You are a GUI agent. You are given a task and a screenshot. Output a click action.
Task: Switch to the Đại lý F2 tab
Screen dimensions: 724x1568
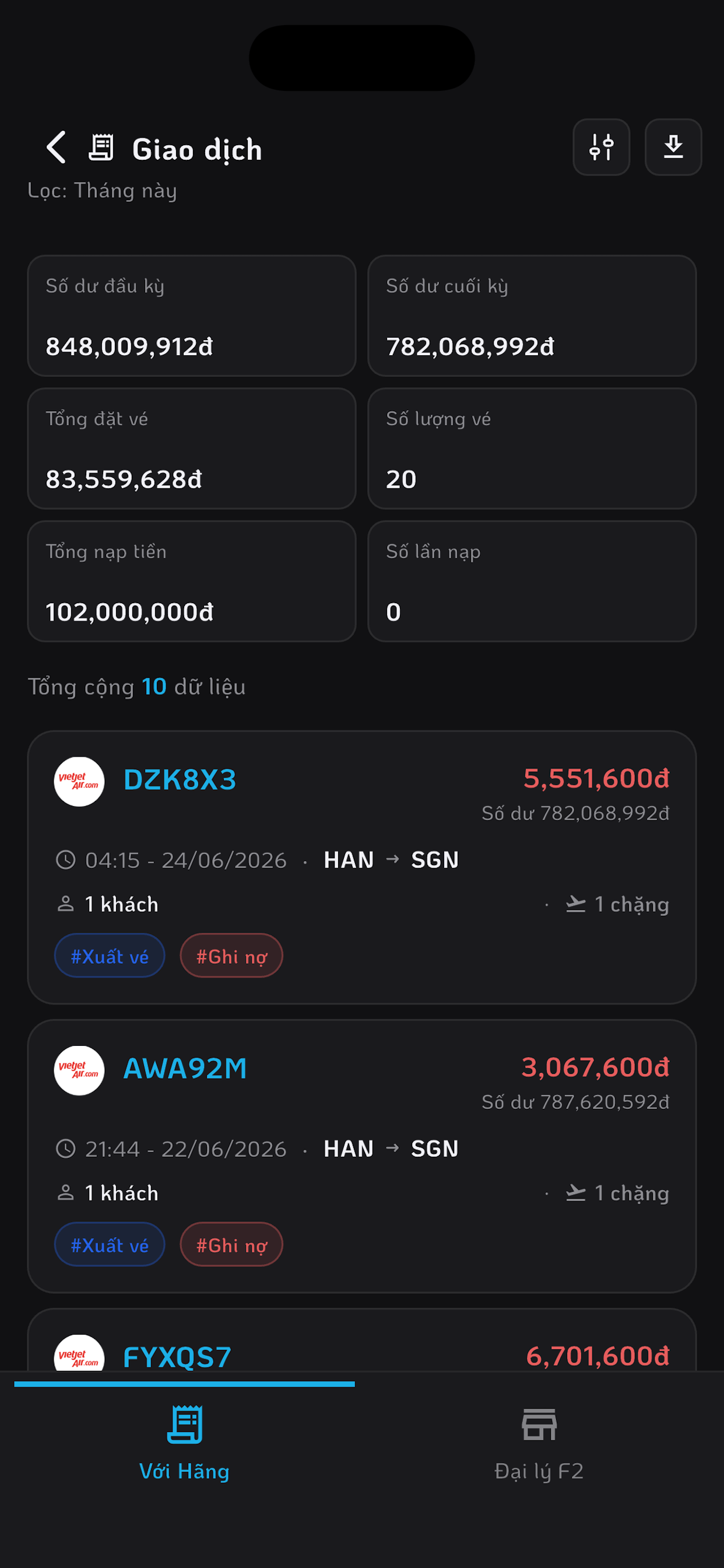point(539,1444)
